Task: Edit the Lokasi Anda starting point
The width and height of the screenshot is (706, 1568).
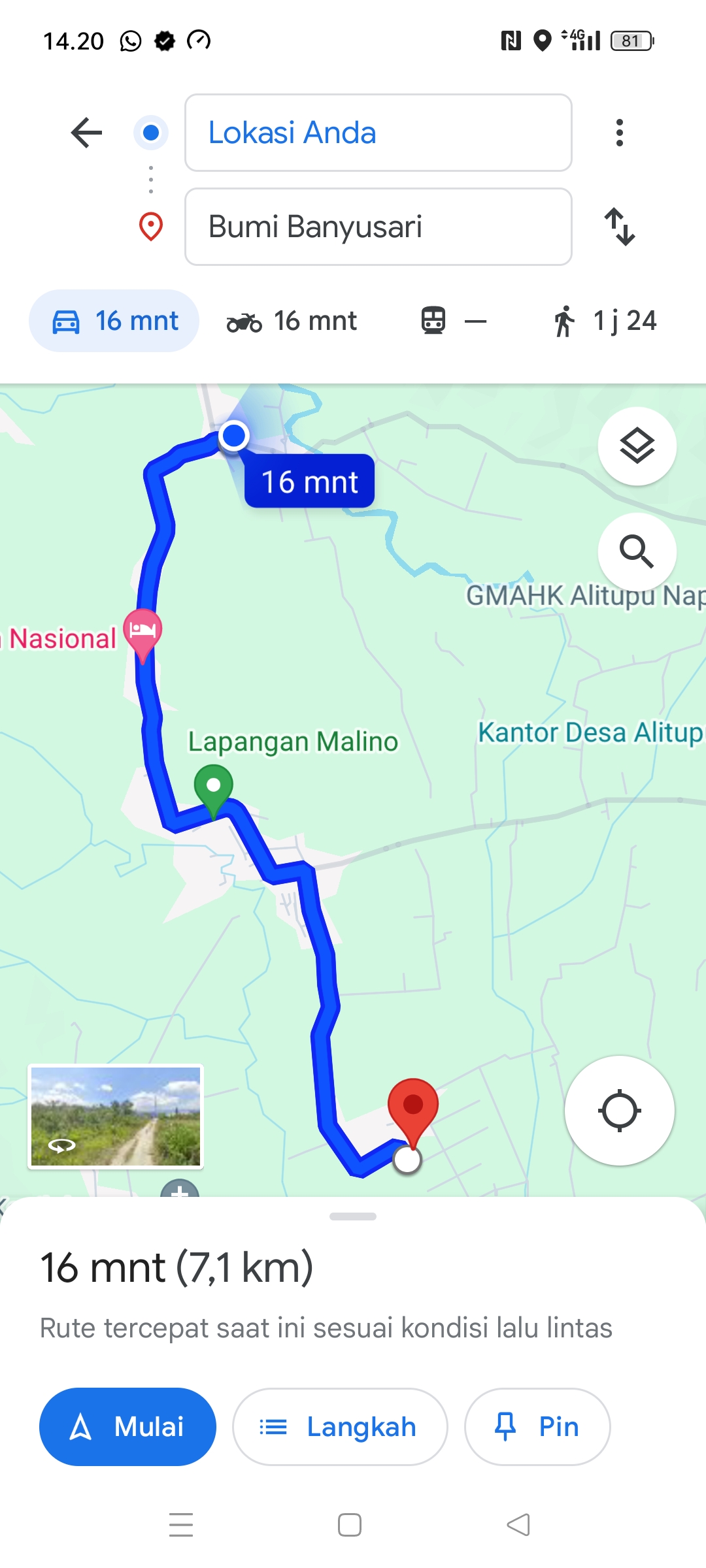Action: 378,133
